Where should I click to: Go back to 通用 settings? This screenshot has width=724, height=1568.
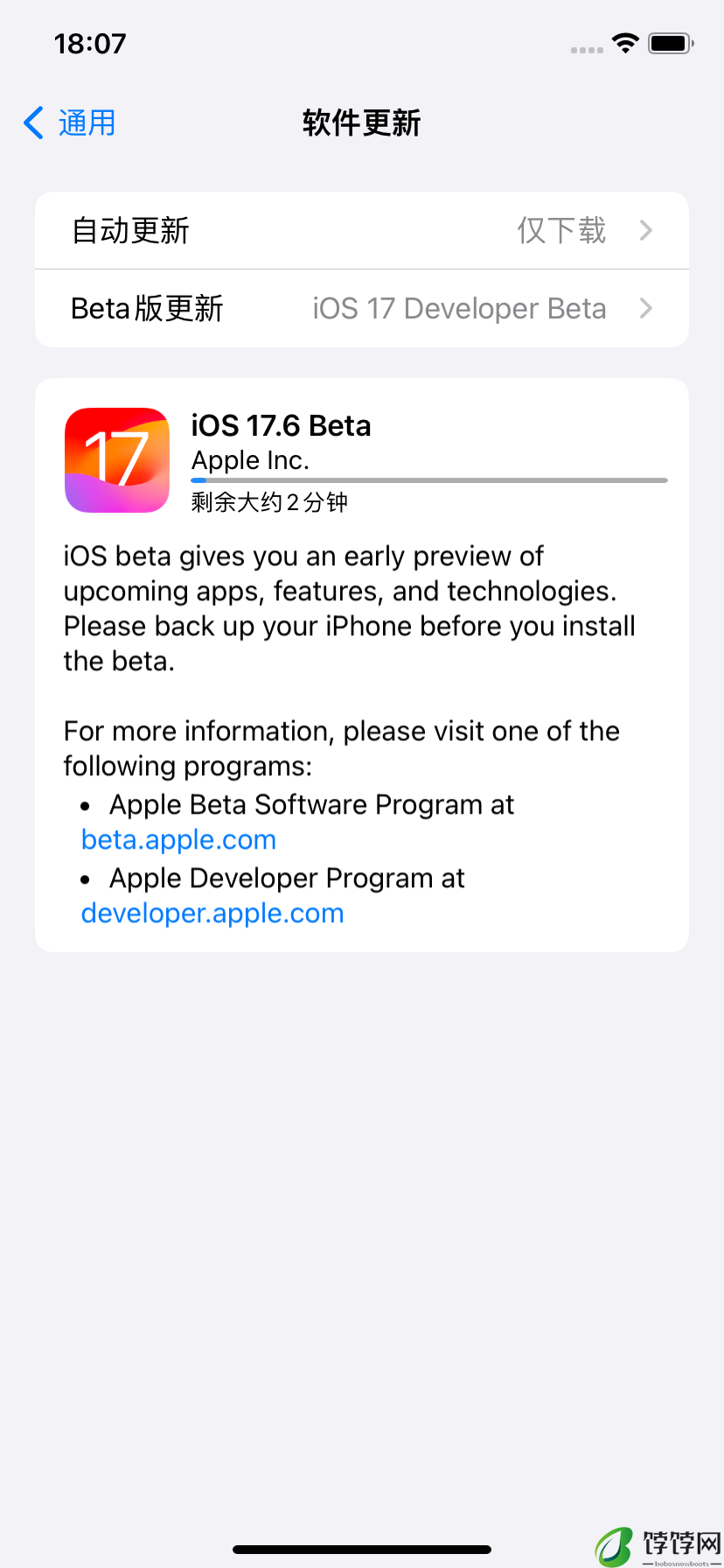point(70,123)
